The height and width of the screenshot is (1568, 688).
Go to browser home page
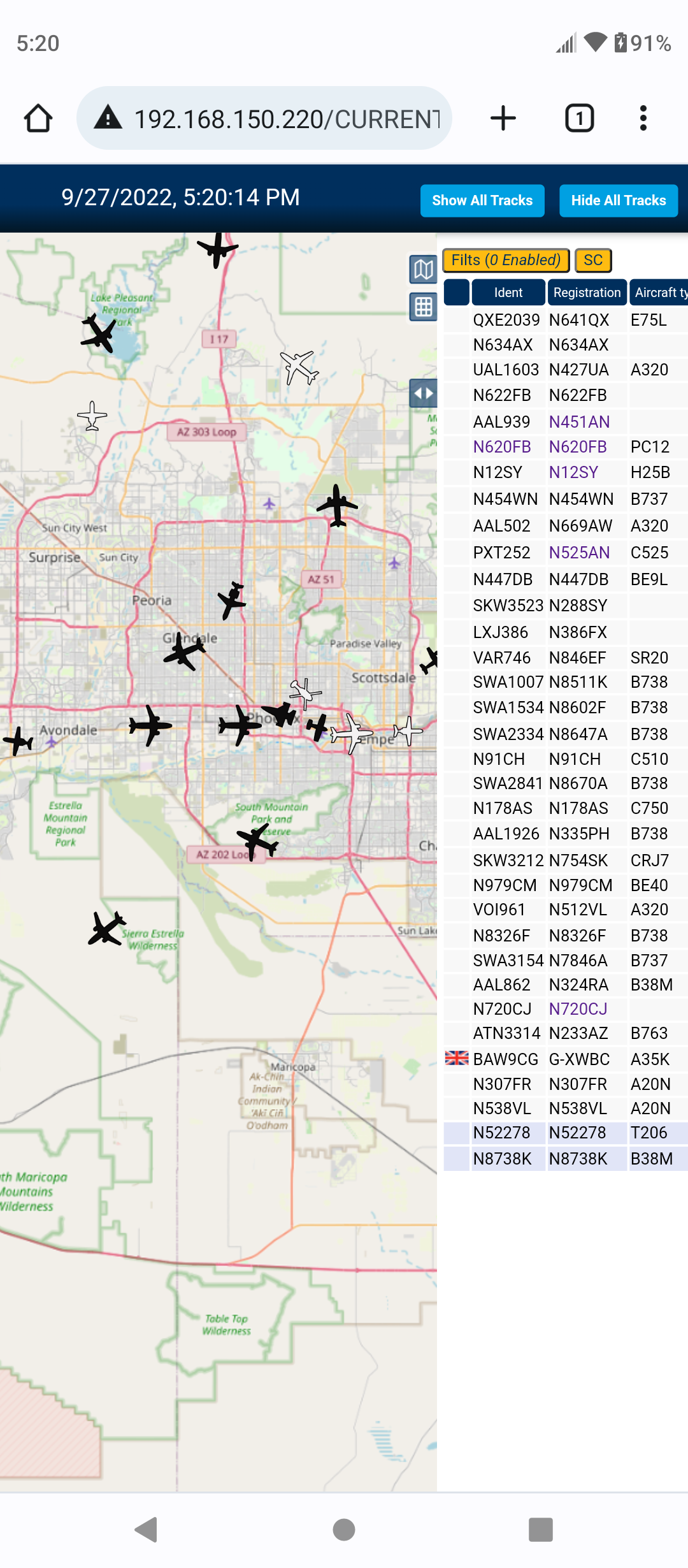click(x=38, y=119)
